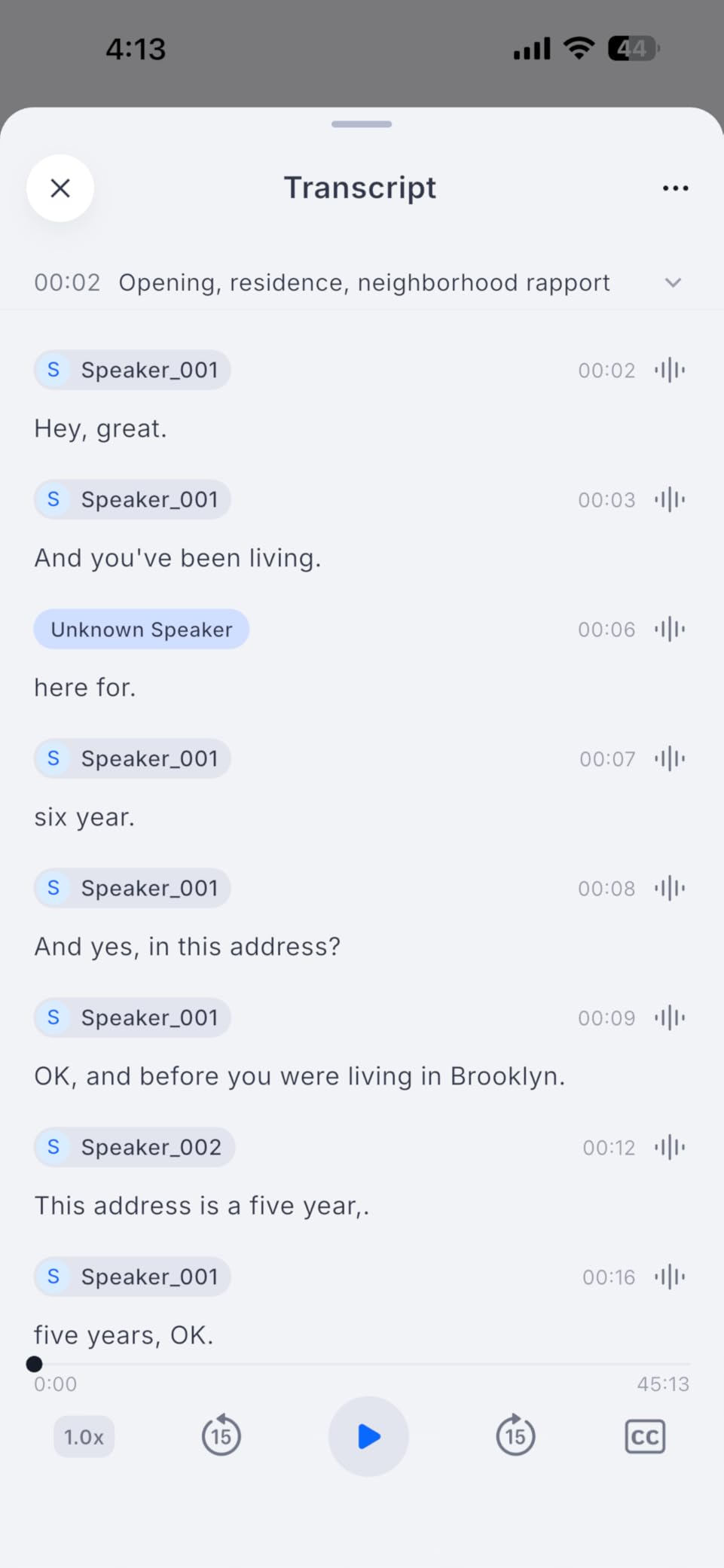The image size is (724, 1568).
Task: Tap the waveform icon beside 00:09
Action: click(670, 1017)
